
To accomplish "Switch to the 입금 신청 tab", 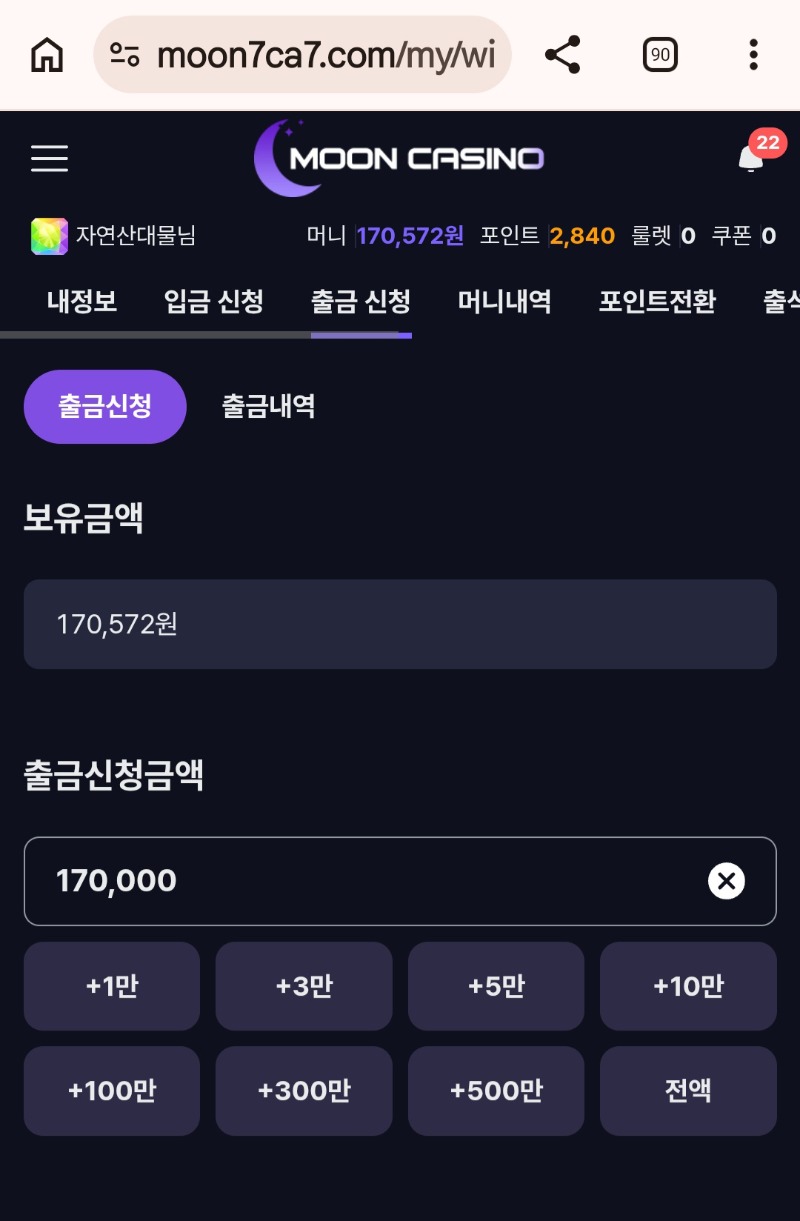I will [214, 301].
